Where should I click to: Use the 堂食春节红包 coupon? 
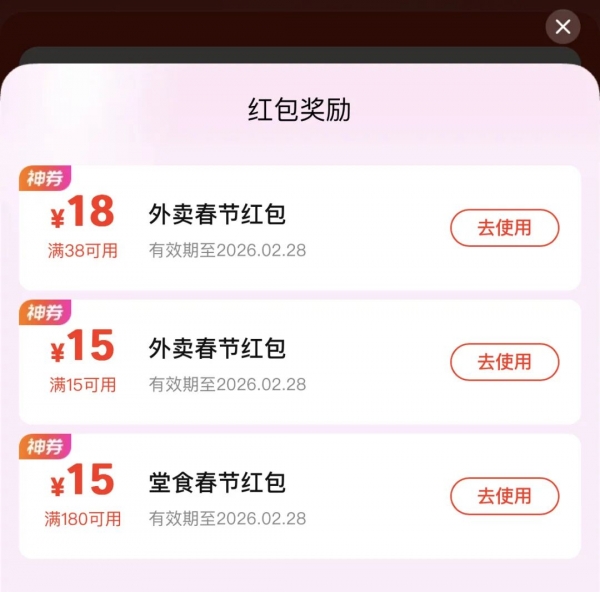point(504,496)
